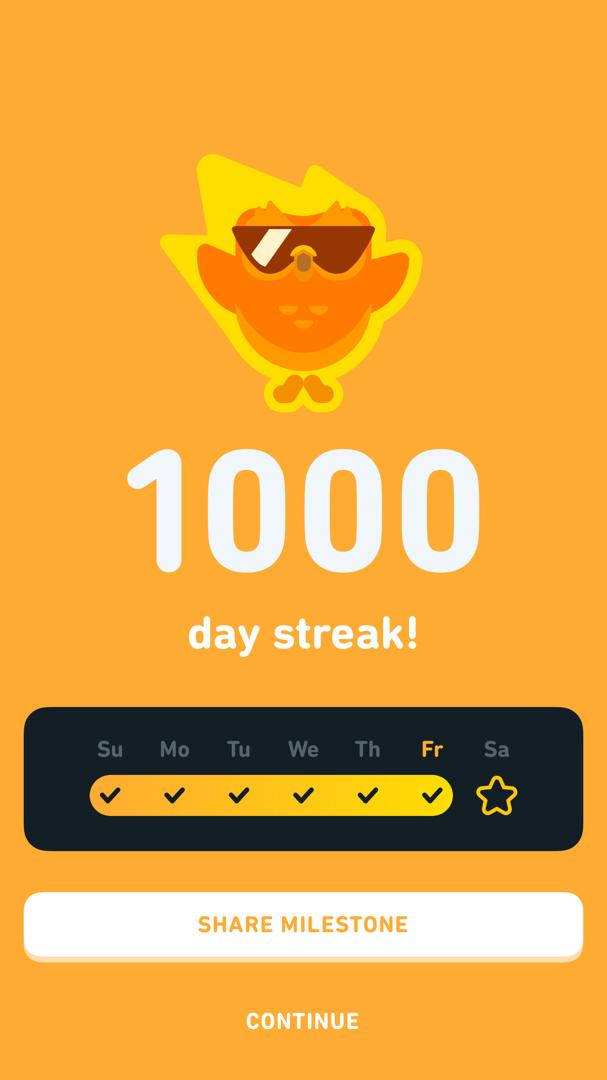Continue past the streak screen
607x1080 pixels.
click(303, 1021)
